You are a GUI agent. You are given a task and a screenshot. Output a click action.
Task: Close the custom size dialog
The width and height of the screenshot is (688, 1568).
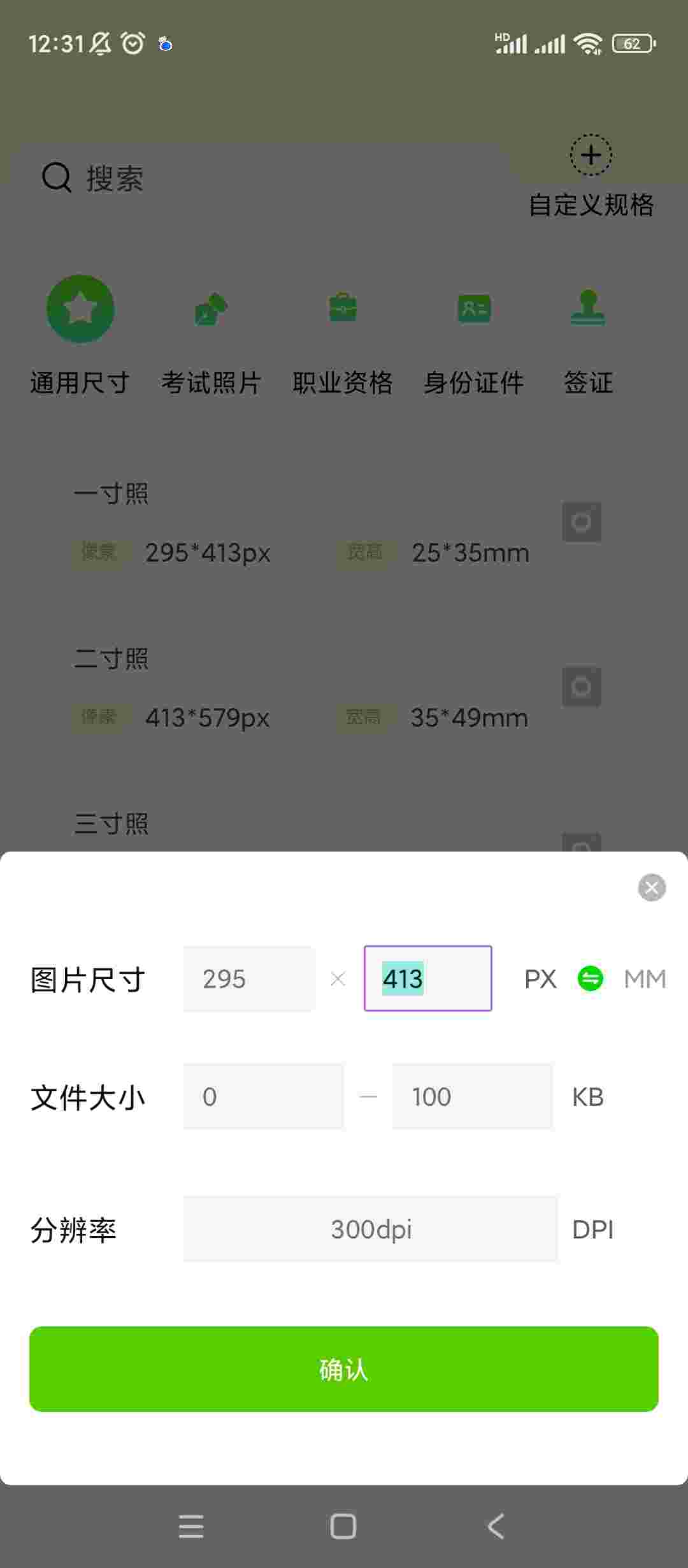pyautogui.click(x=651, y=887)
